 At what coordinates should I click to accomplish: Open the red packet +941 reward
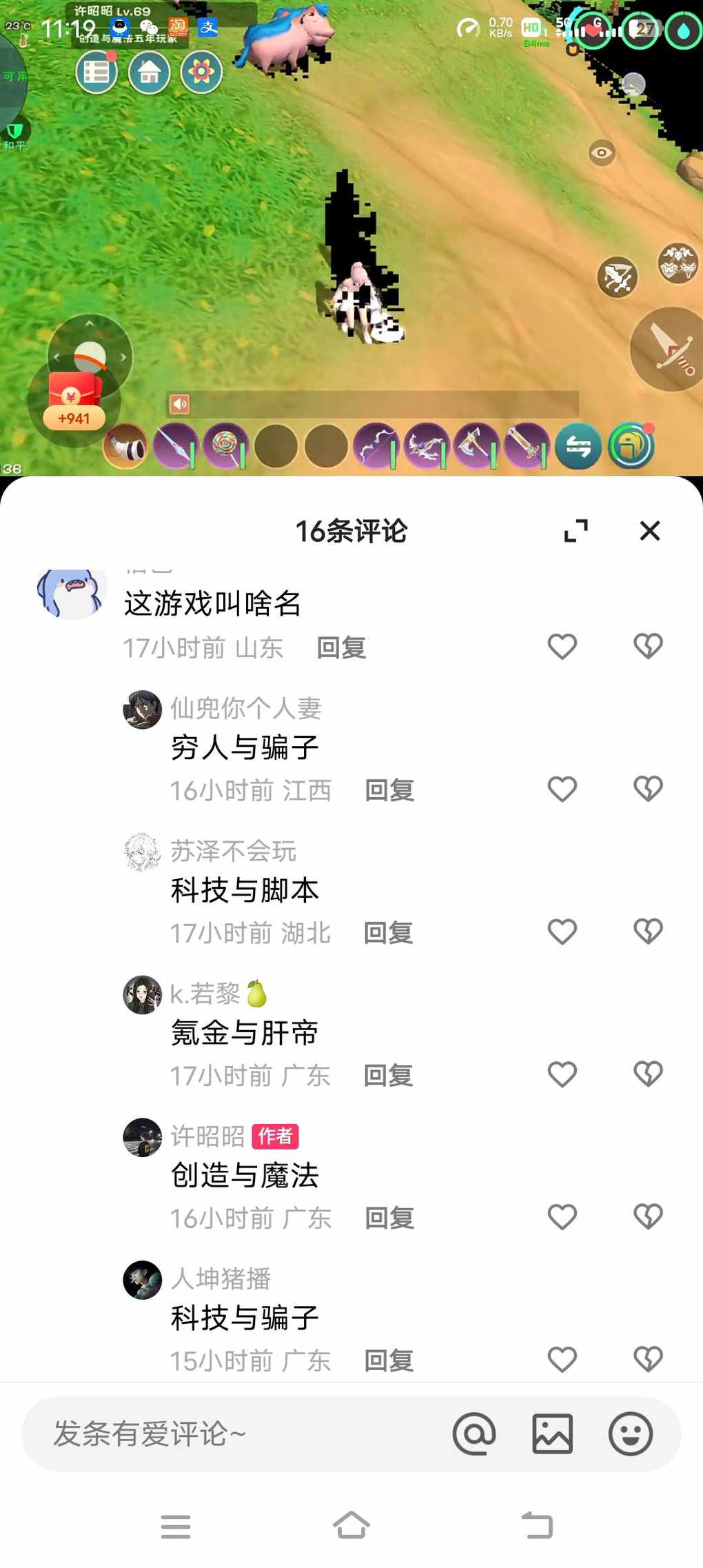(x=74, y=401)
